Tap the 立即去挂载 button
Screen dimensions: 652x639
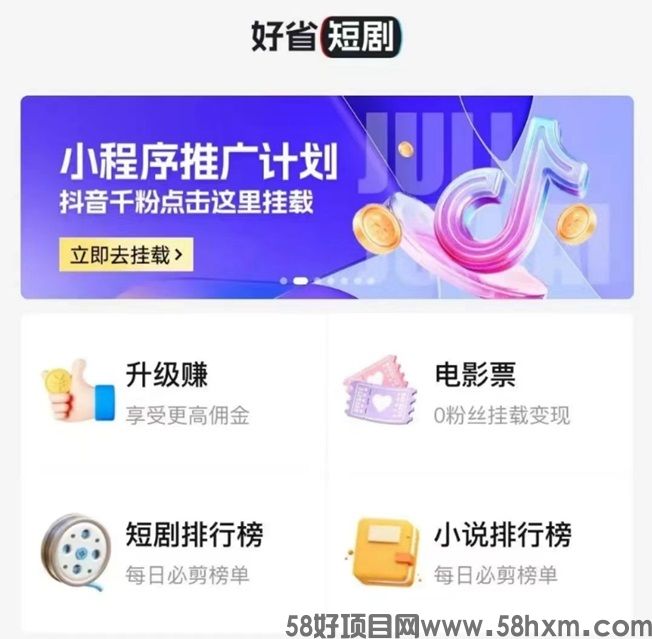125,254
